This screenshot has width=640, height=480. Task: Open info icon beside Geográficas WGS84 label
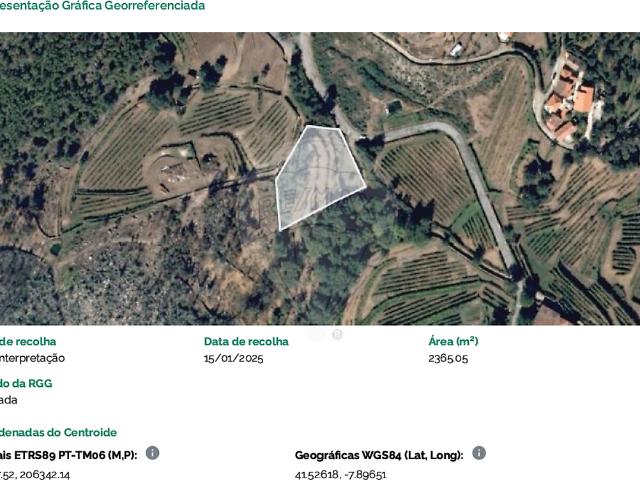(479, 453)
